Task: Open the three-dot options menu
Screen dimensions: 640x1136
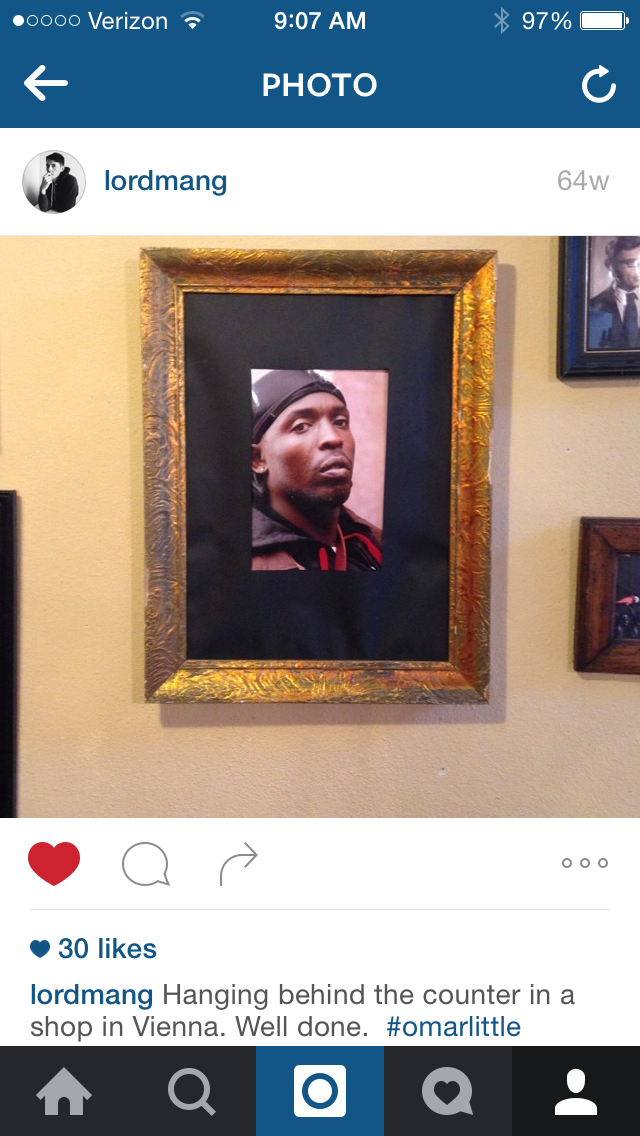Action: 585,863
